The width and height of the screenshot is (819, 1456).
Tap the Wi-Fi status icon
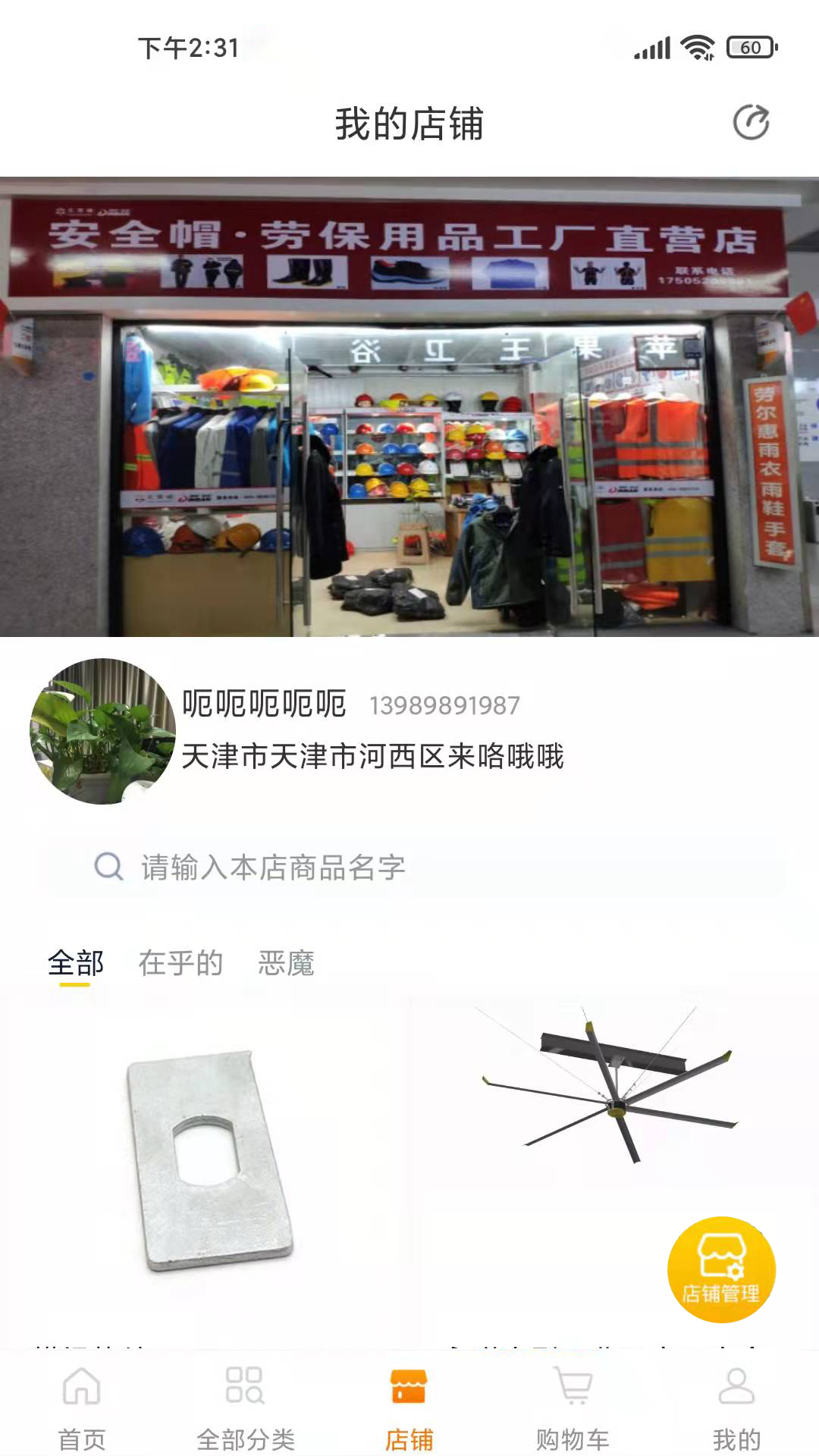[x=698, y=48]
